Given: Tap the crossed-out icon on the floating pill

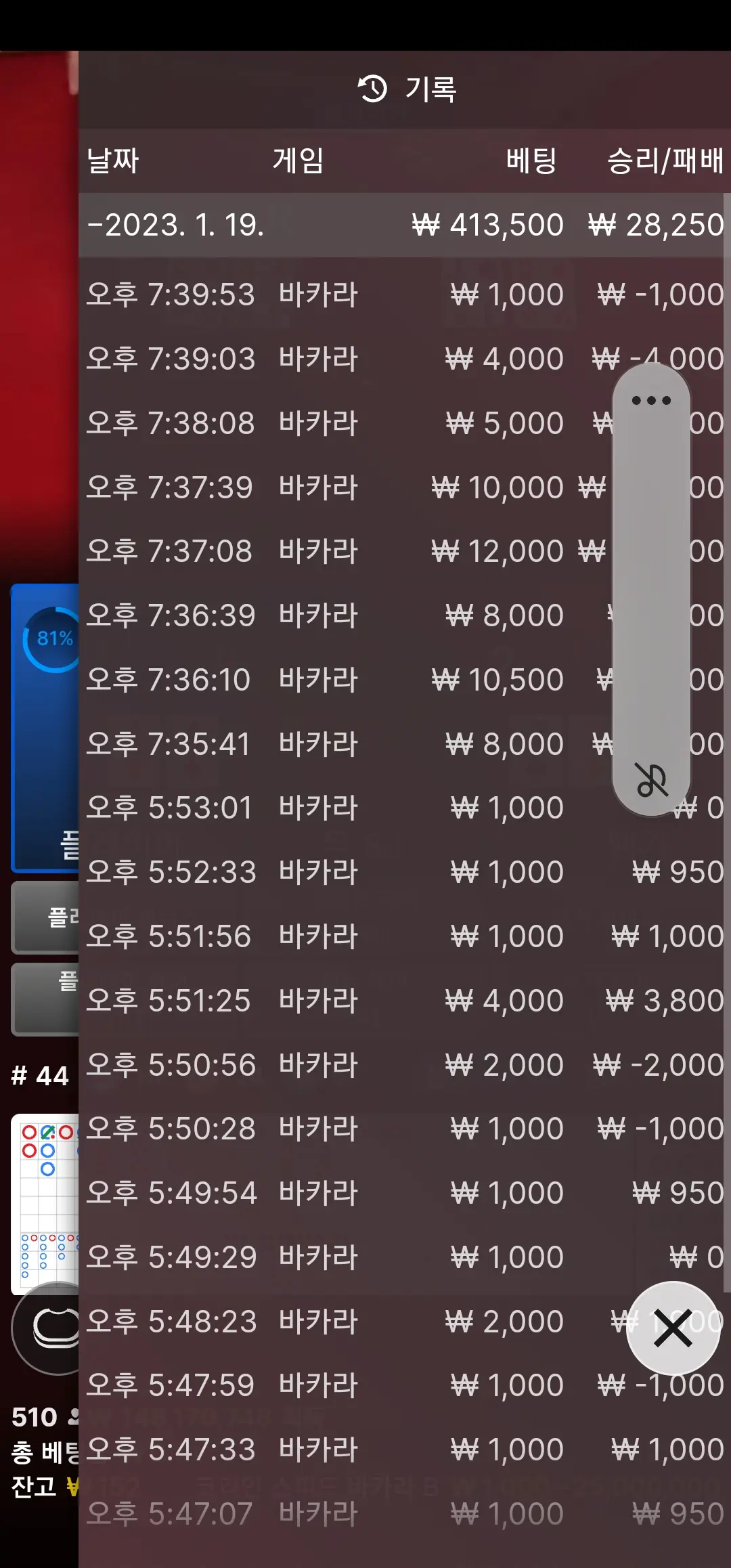Looking at the screenshot, I should [x=651, y=780].
